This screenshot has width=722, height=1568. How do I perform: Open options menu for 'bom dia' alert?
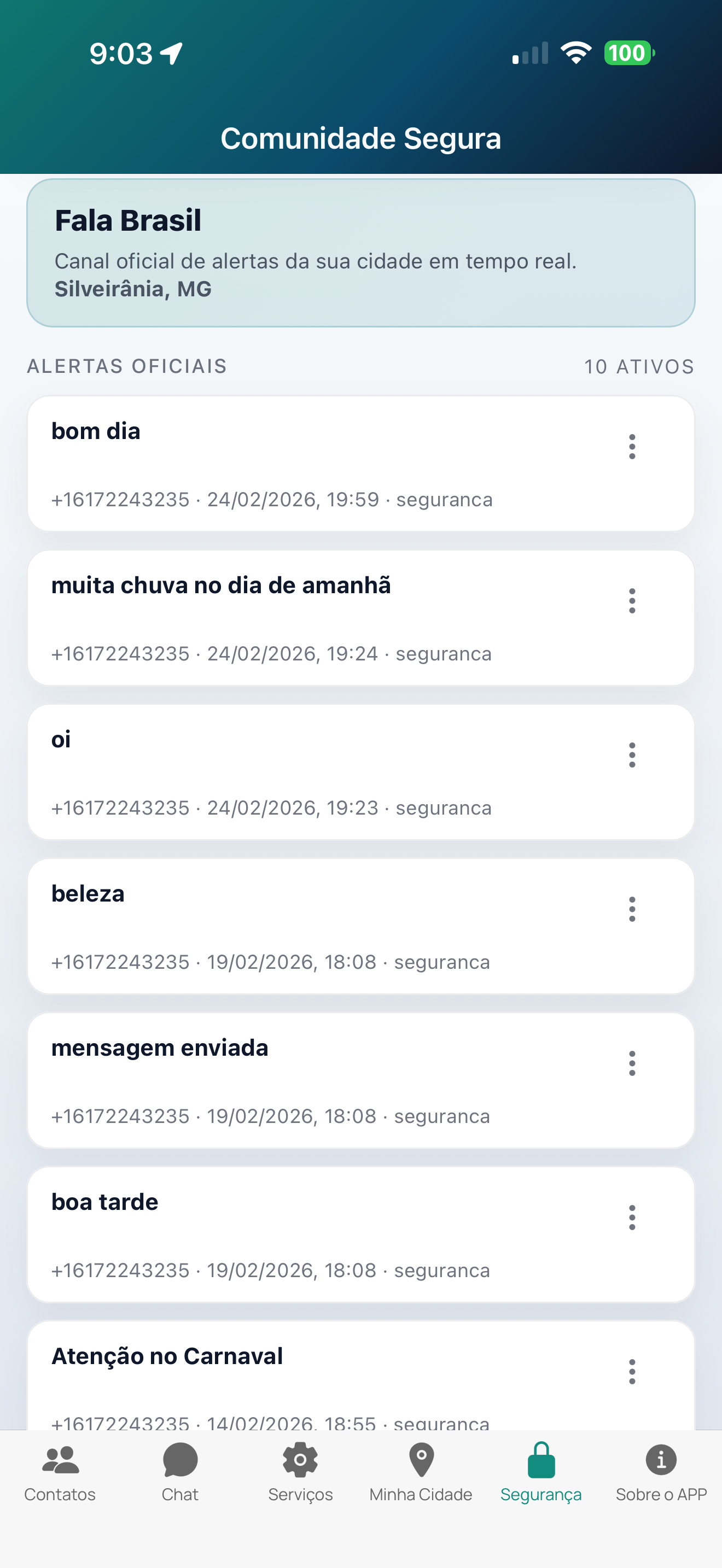tap(632, 446)
